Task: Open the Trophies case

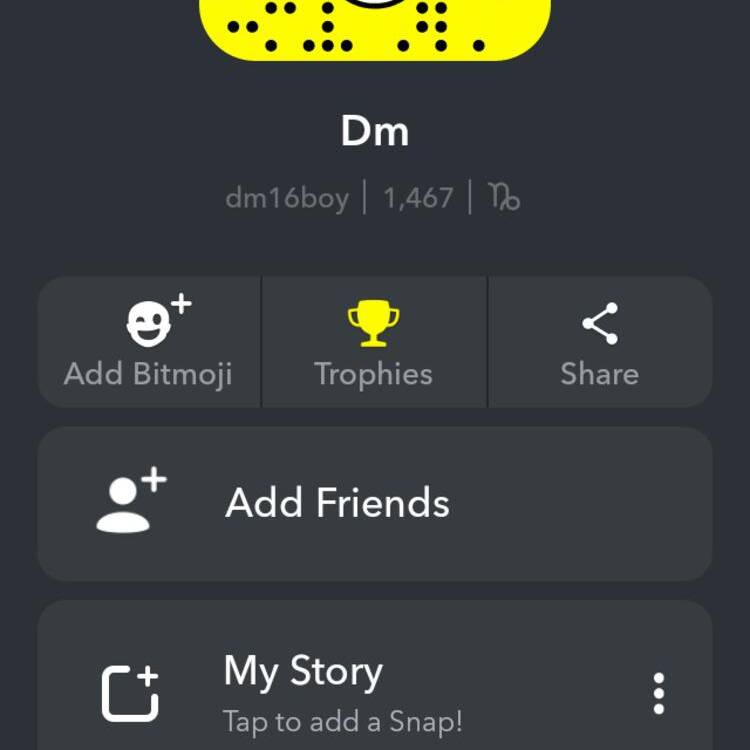Action: tap(374, 343)
